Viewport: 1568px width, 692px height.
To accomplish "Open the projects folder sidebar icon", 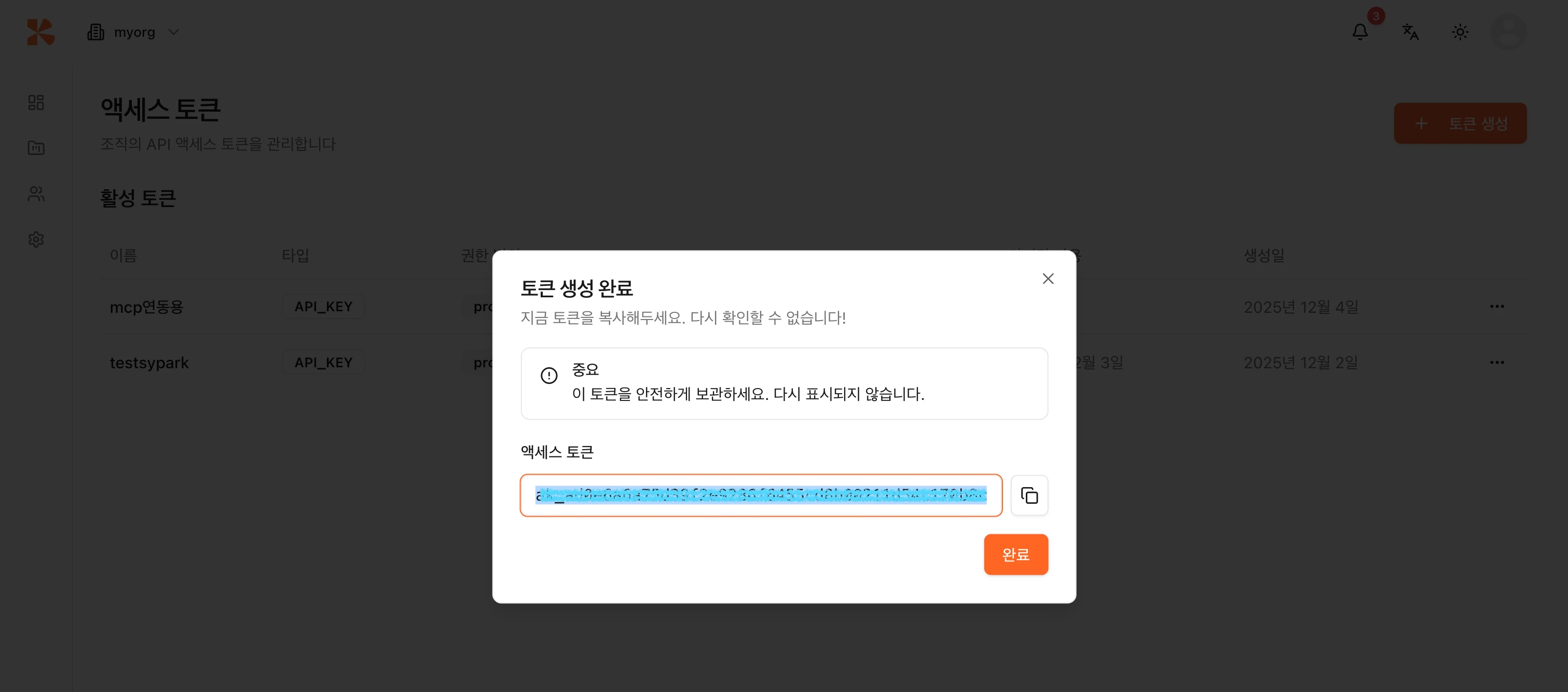I will click(36, 148).
